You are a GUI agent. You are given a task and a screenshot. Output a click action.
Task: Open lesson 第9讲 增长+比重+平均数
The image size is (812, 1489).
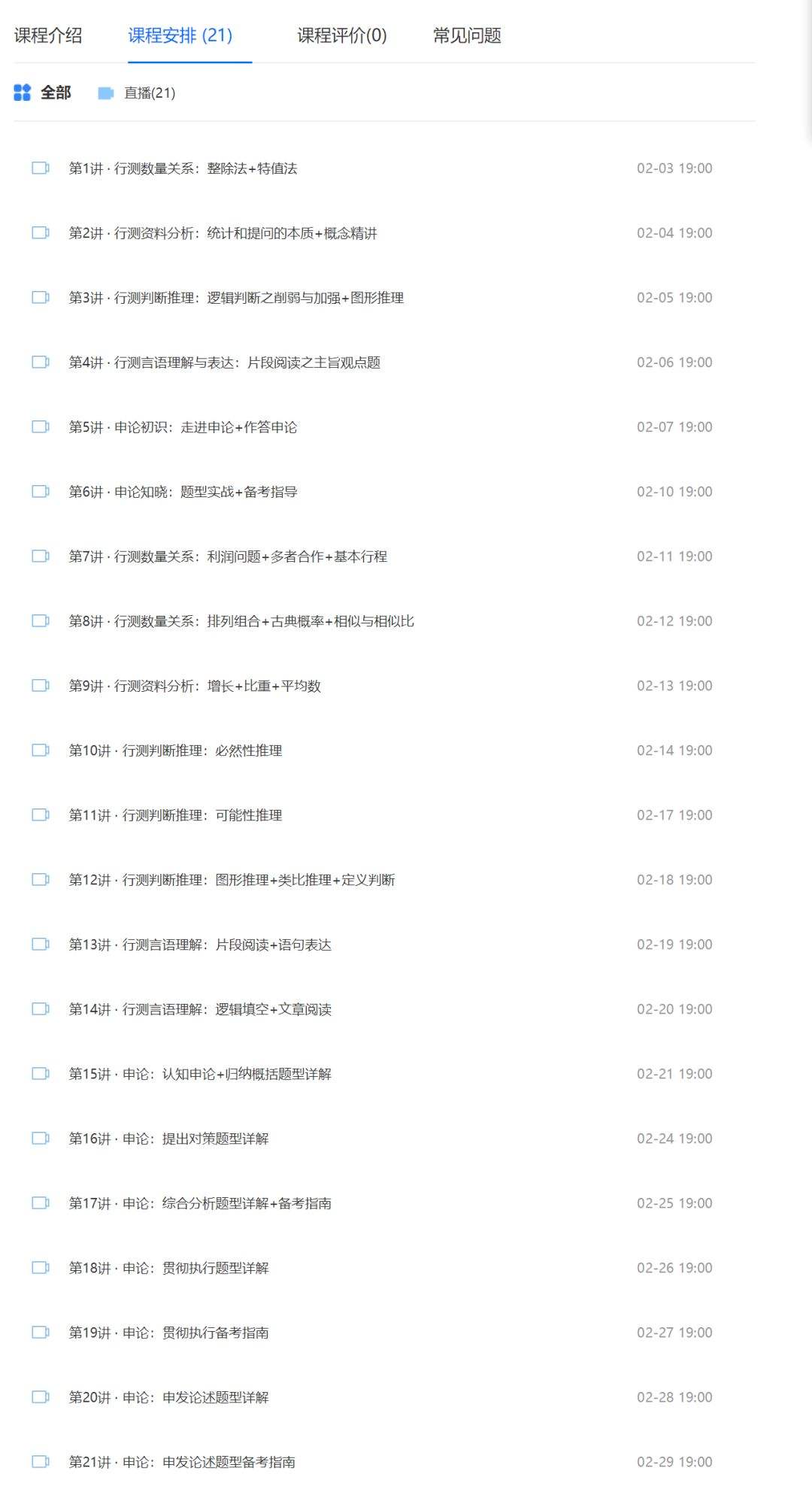tap(195, 686)
